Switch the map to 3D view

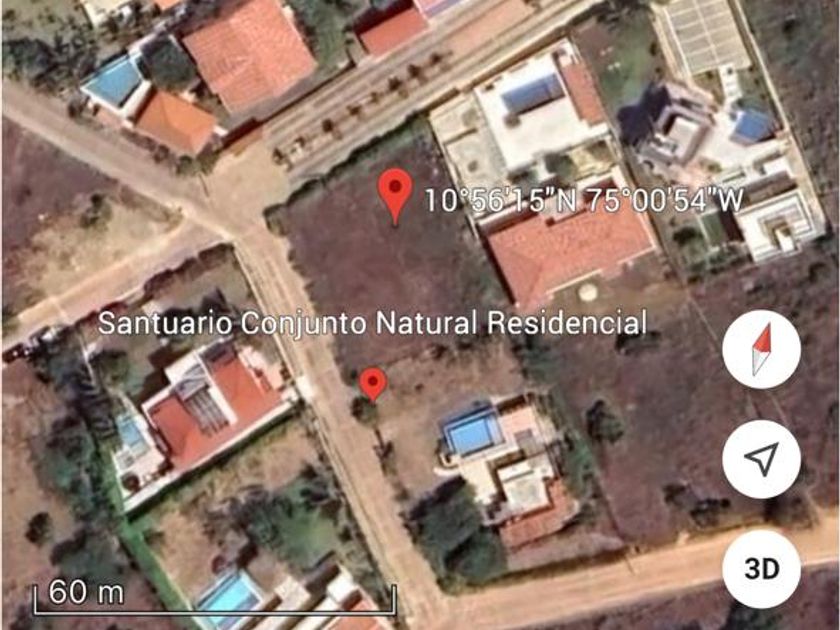pos(761,569)
